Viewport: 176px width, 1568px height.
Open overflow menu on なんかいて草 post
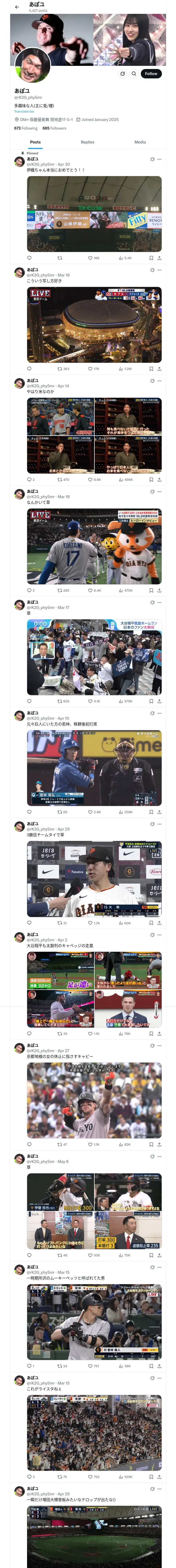[x=160, y=492]
